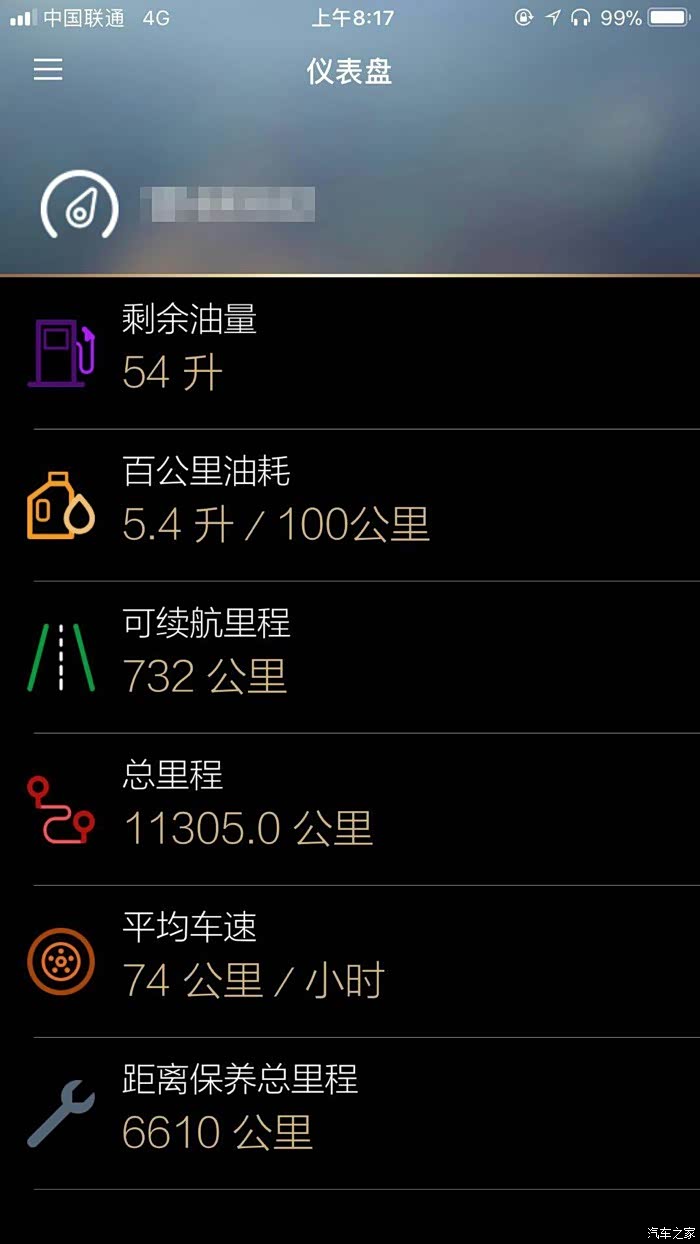Open the side drawer menu
The width and height of the screenshot is (700, 1244).
(48, 70)
